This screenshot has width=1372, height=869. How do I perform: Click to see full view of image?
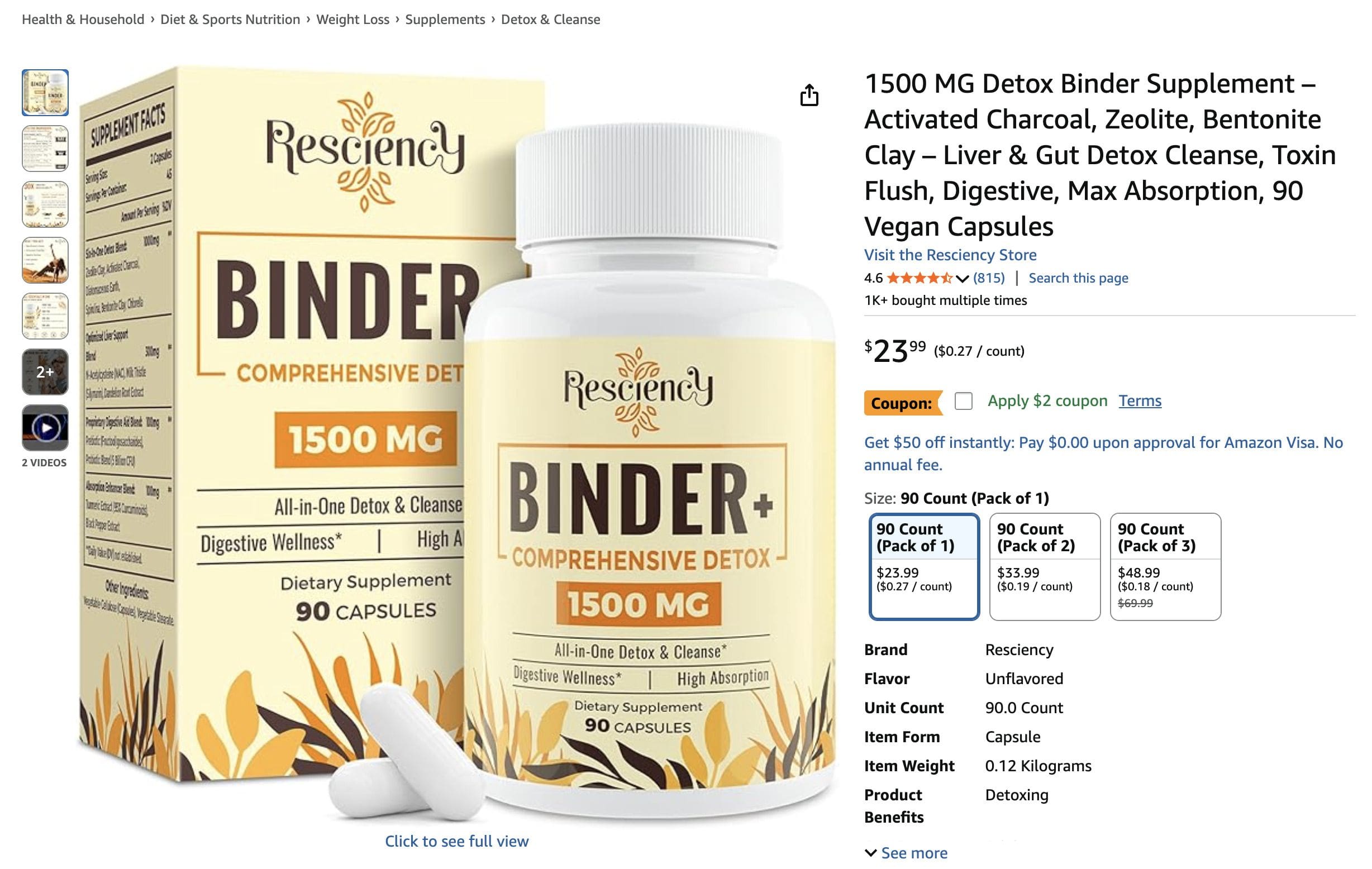[x=456, y=841]
